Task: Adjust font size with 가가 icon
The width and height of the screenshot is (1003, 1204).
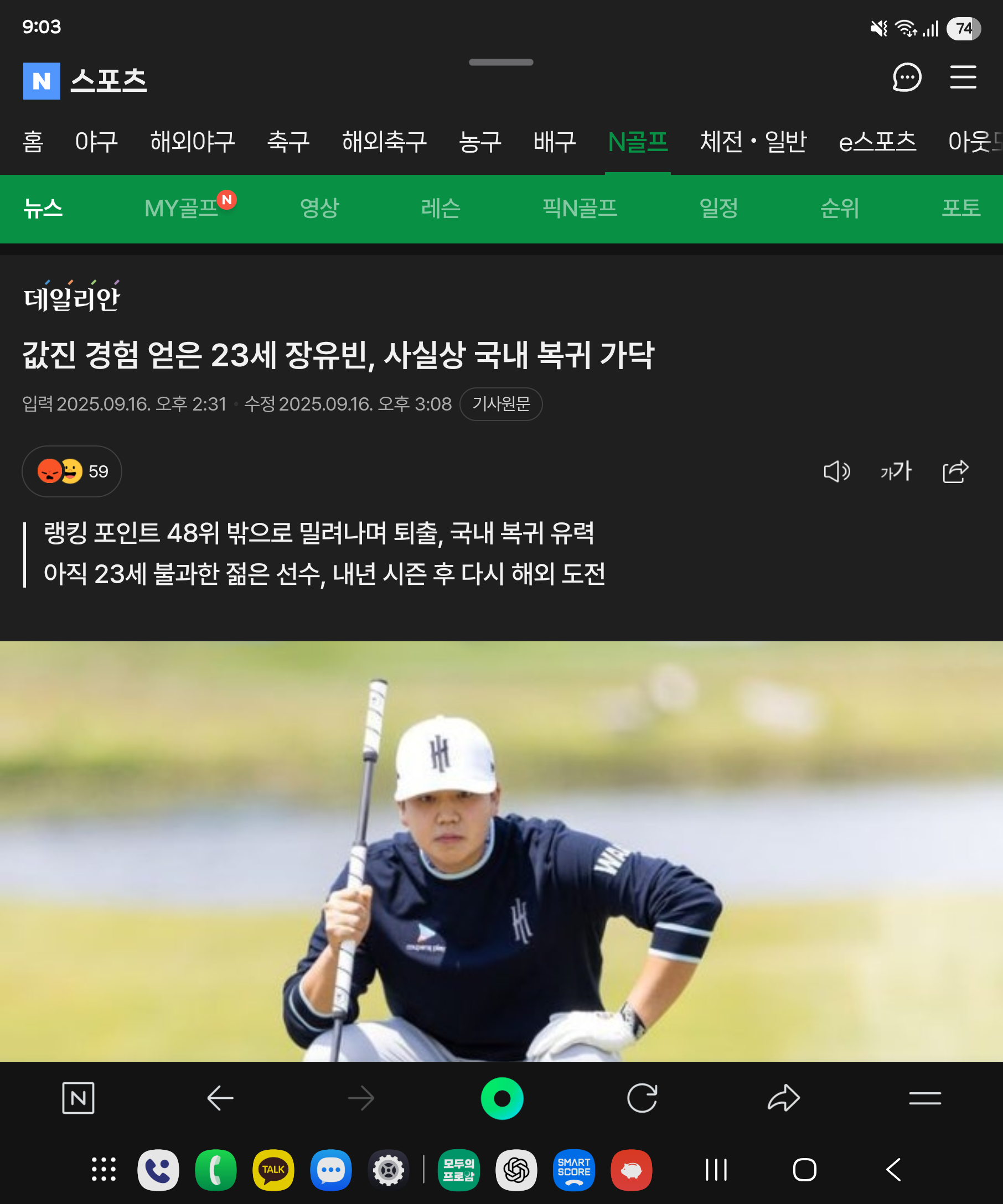Action: coord(896,471)
